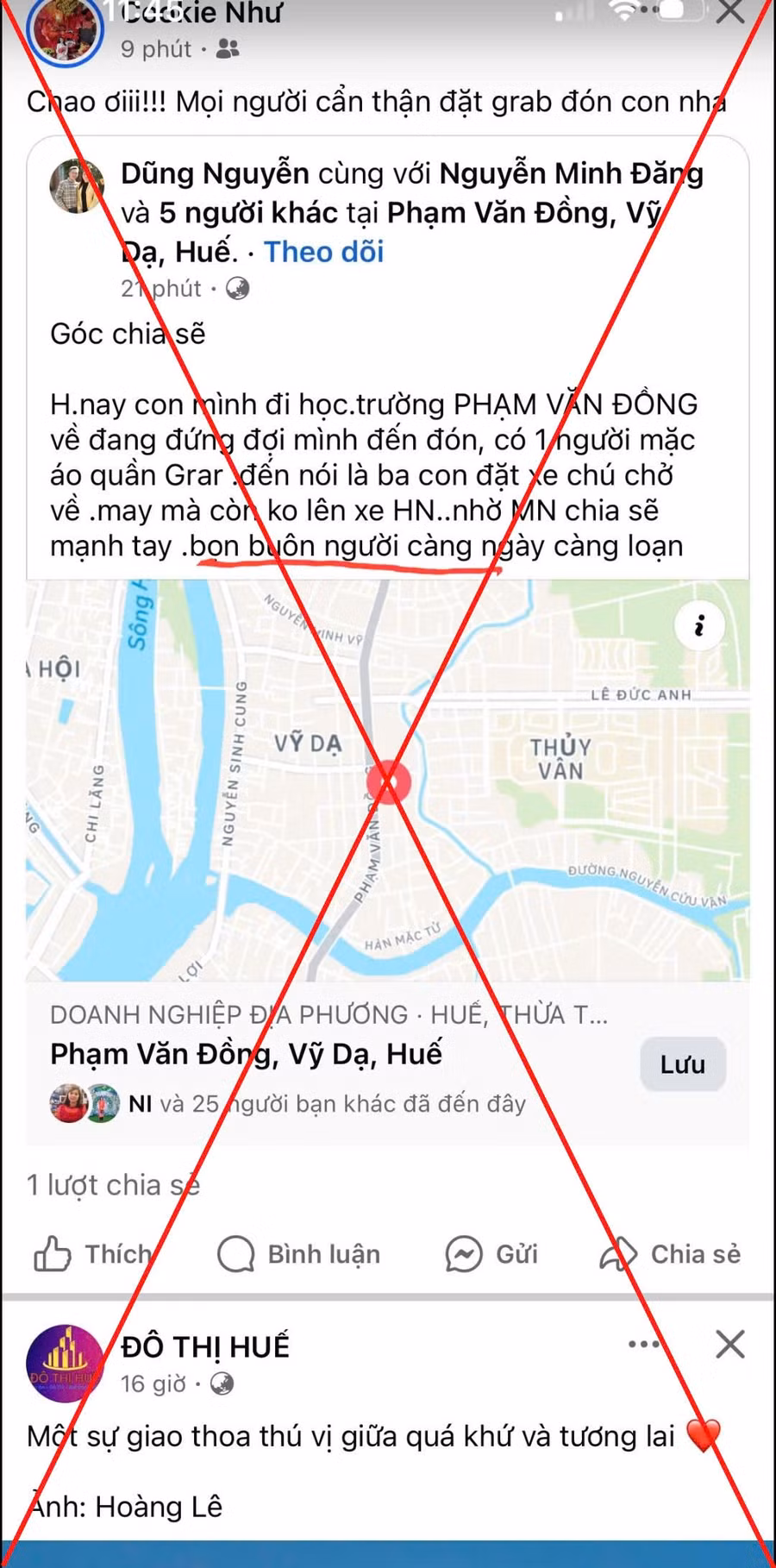The width and height of the screenshot is (776, 1568).
Task: Dismiss the ĐÔ THỊ HUẾ post
Action: tap(730, 1344)
